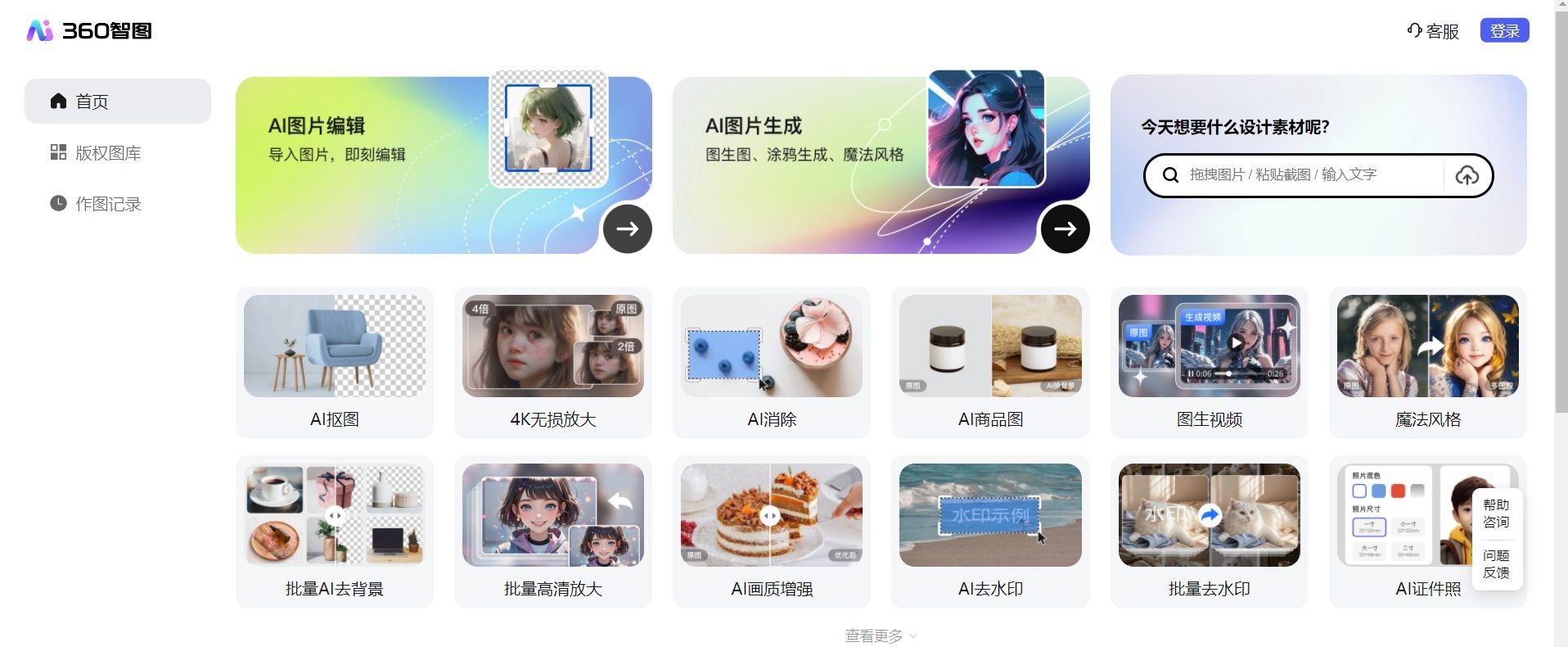Open 客服 customer service
Screen dimensions: 1568x647
pyautogui.click(x=1433, y=31)
